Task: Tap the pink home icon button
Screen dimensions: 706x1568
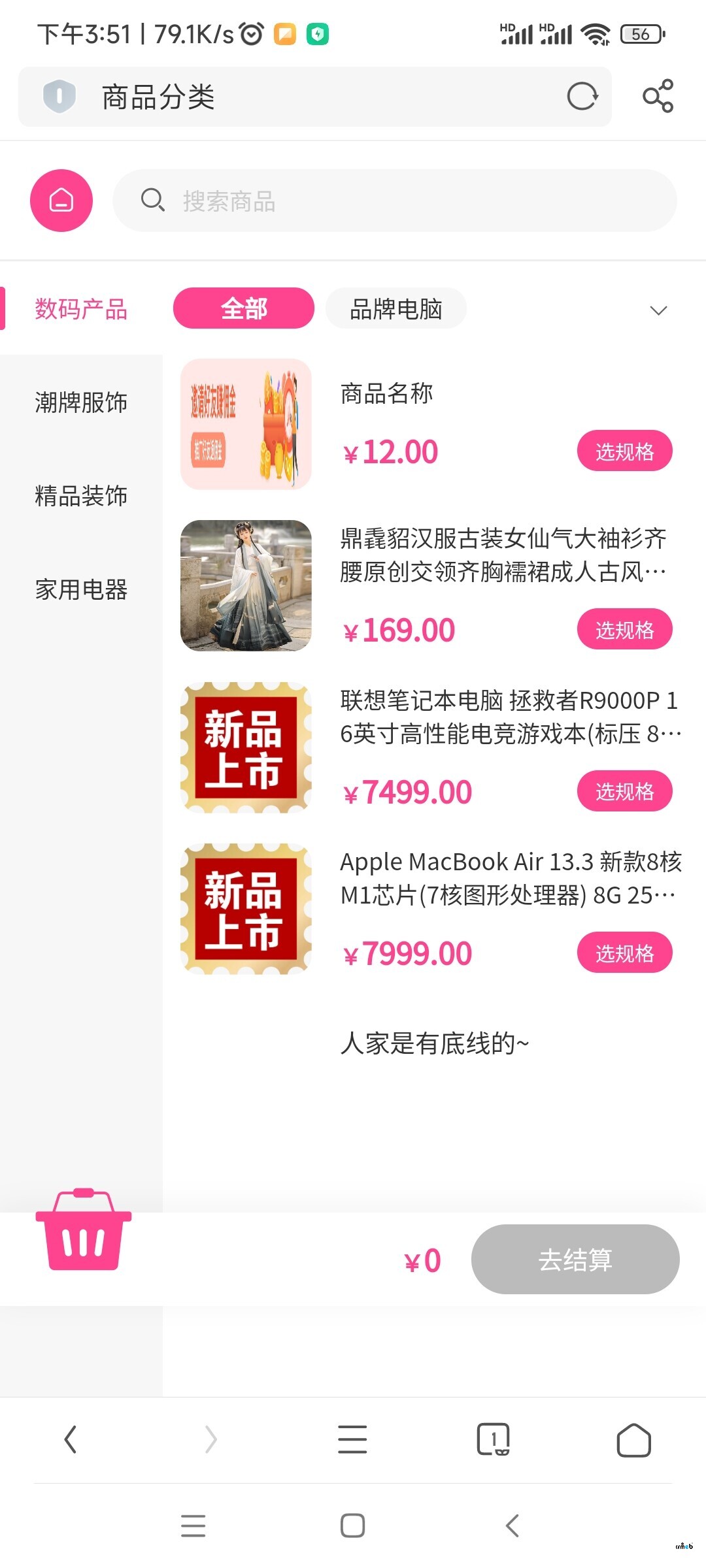Action: tap(61, 201)
